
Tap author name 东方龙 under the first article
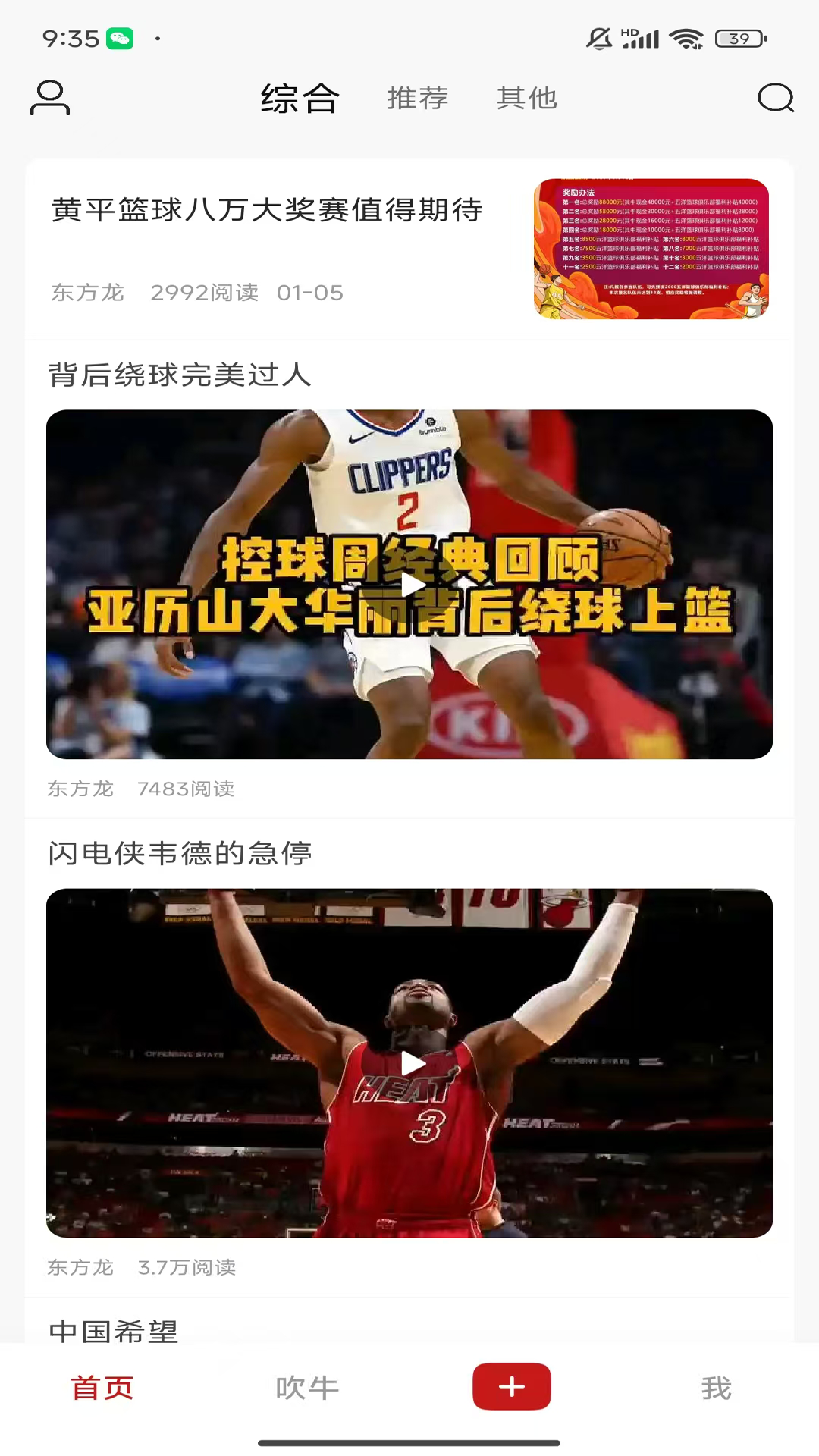coord(86,293)
